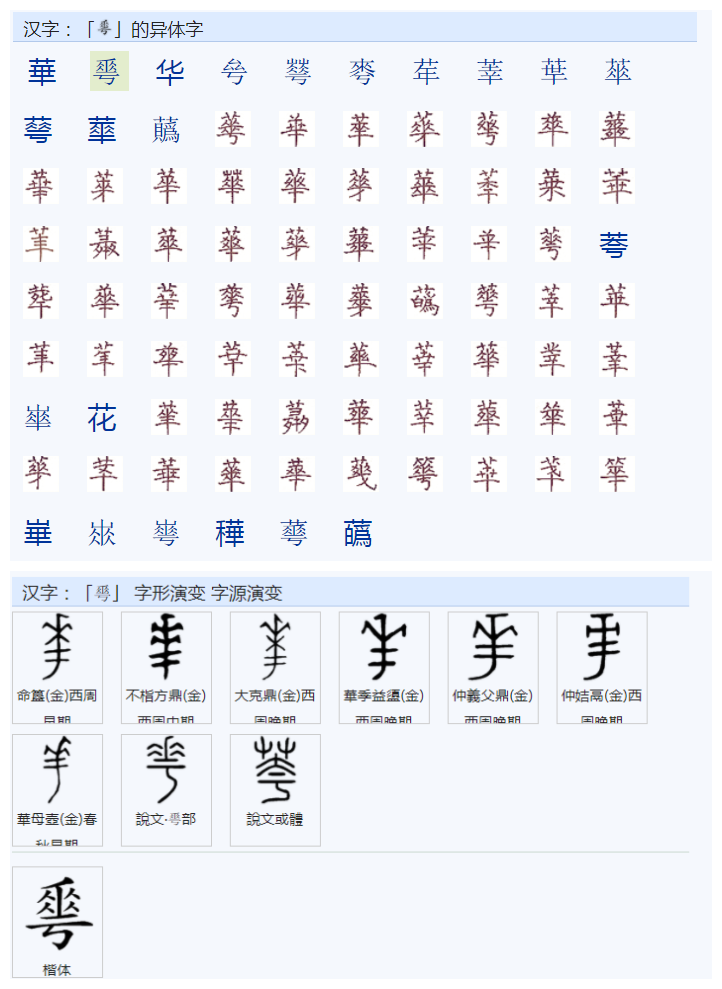View the 不栺方鼎(金) glyph image
This screenshot has width=722, height=989.
(x=166, y=648)
